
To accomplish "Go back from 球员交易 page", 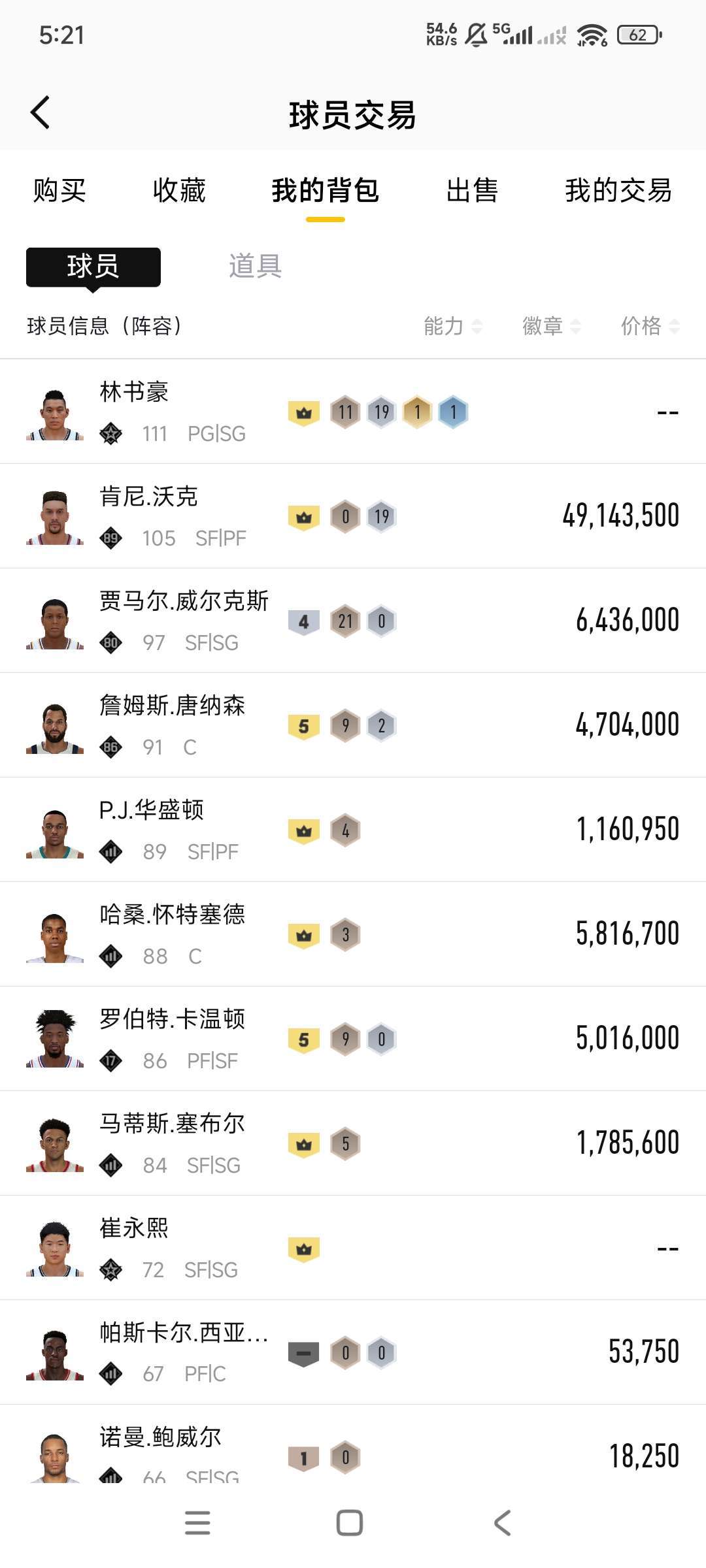I will (x=41, y=113).
